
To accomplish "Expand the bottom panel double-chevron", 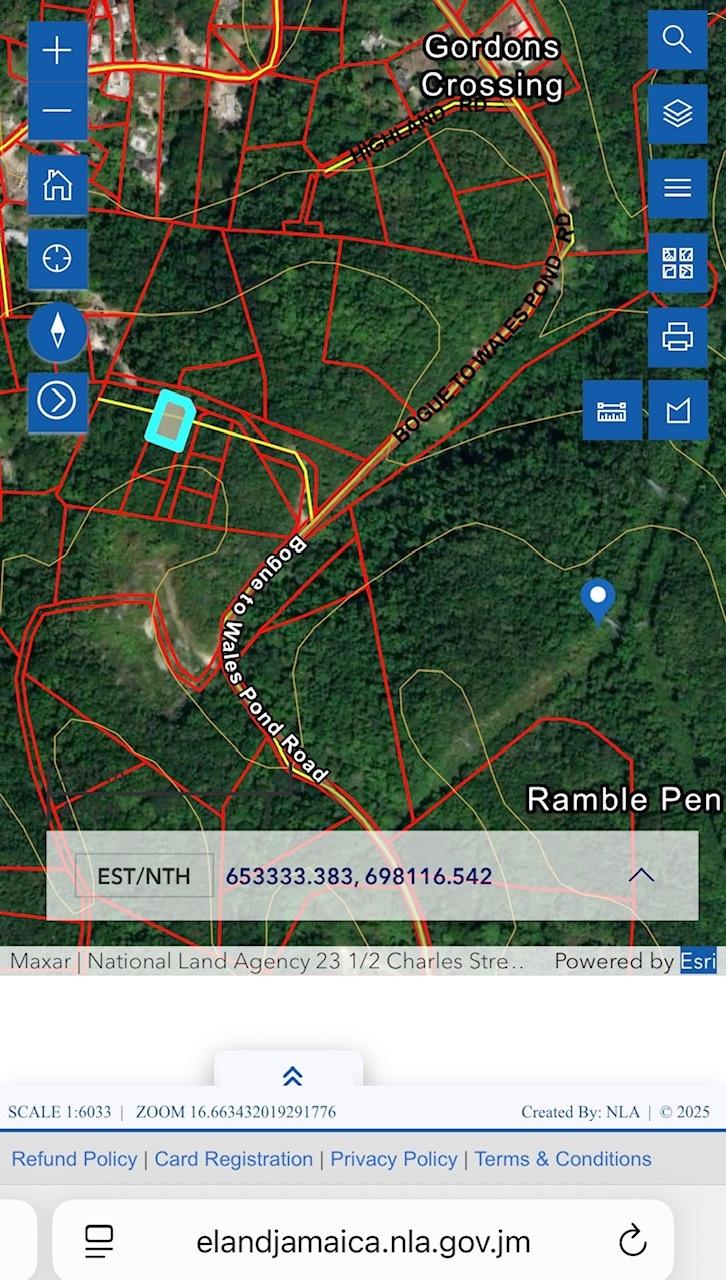I will [x=291, y=1076].
